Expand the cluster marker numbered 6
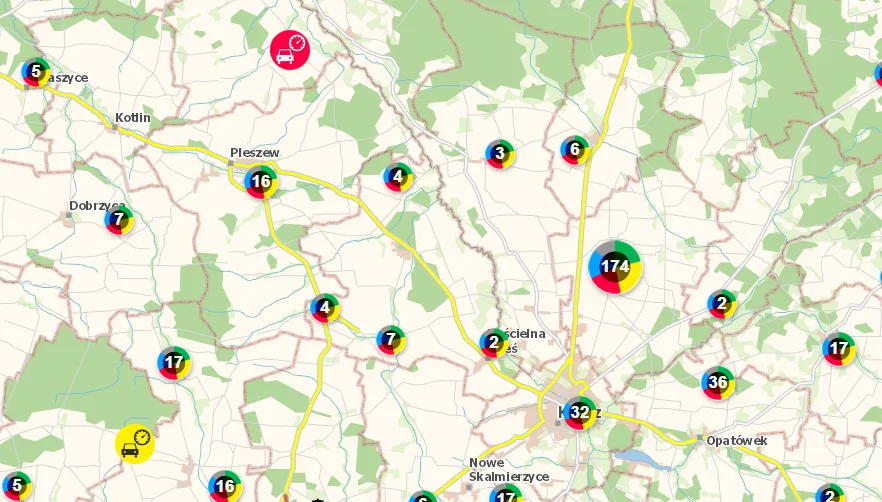882x502 pixels. coord(574,151)
